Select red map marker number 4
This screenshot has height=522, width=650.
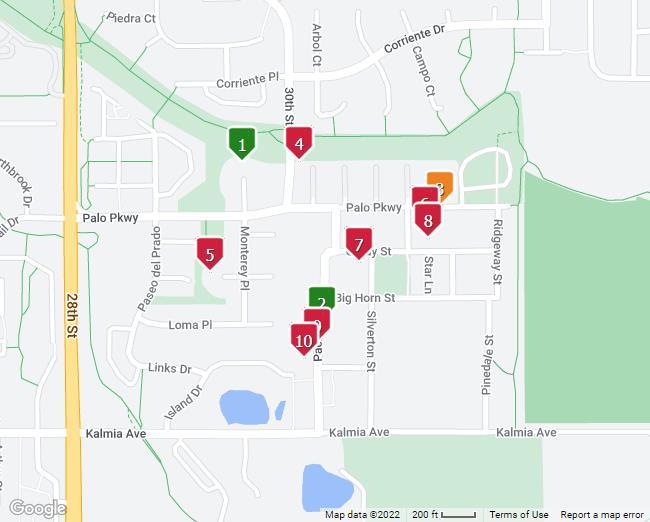299,142
